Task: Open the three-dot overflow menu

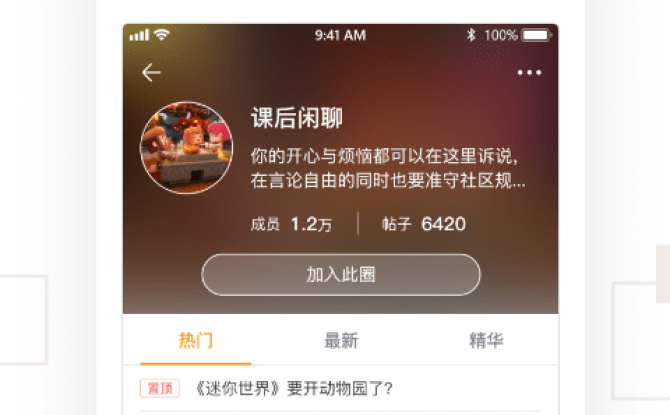Action: point(529,73)
